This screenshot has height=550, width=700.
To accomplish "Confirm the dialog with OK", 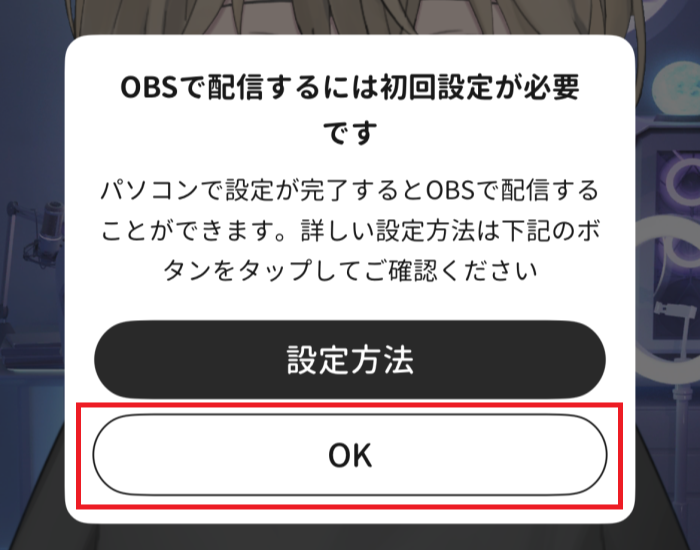I will coord(350,455).
